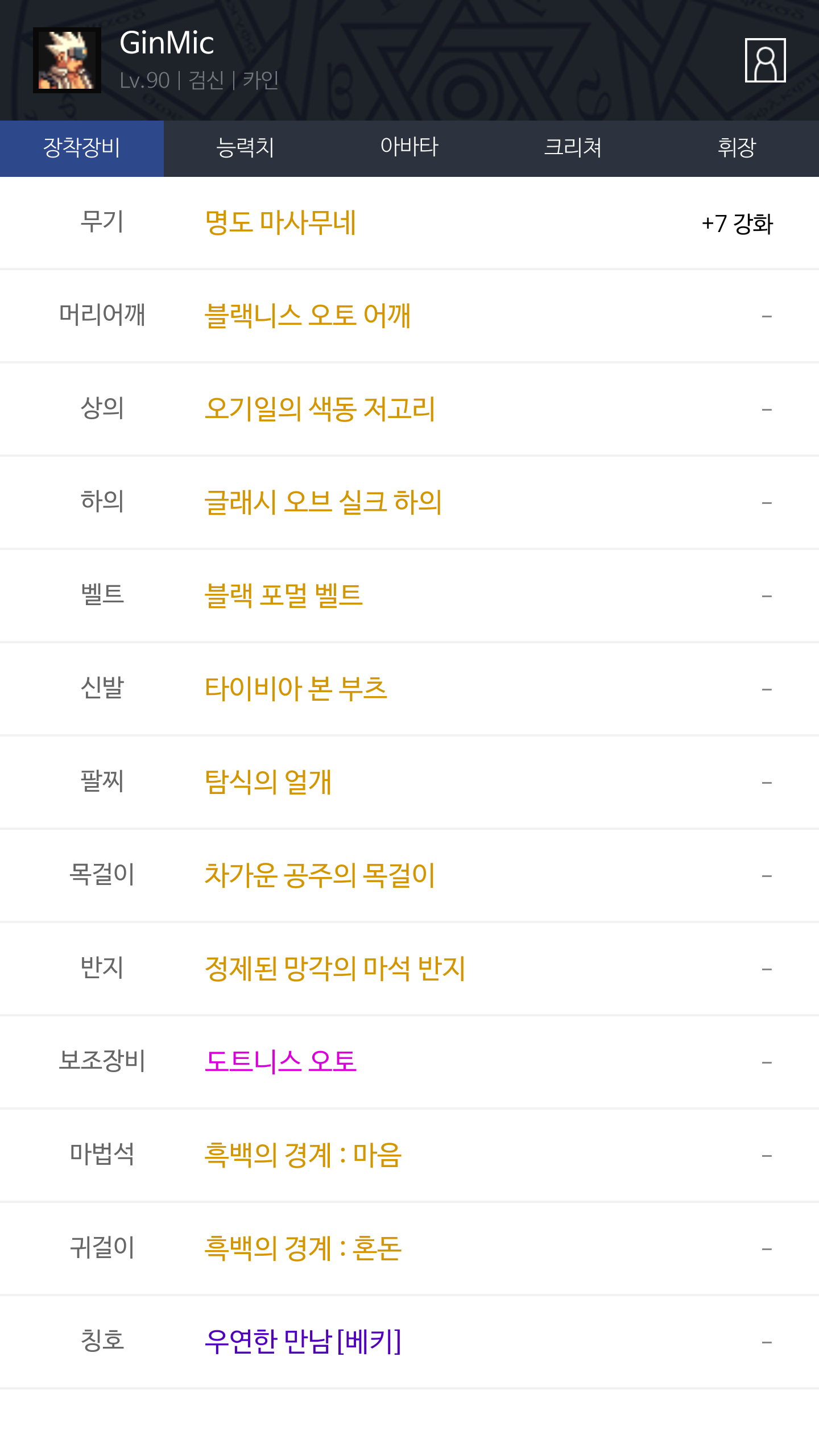Image resolution: width=819 pixels, height=1456 pixels.
Task: Open 흑백의 경계 : 마음 item
Action: coord(303,1155)
